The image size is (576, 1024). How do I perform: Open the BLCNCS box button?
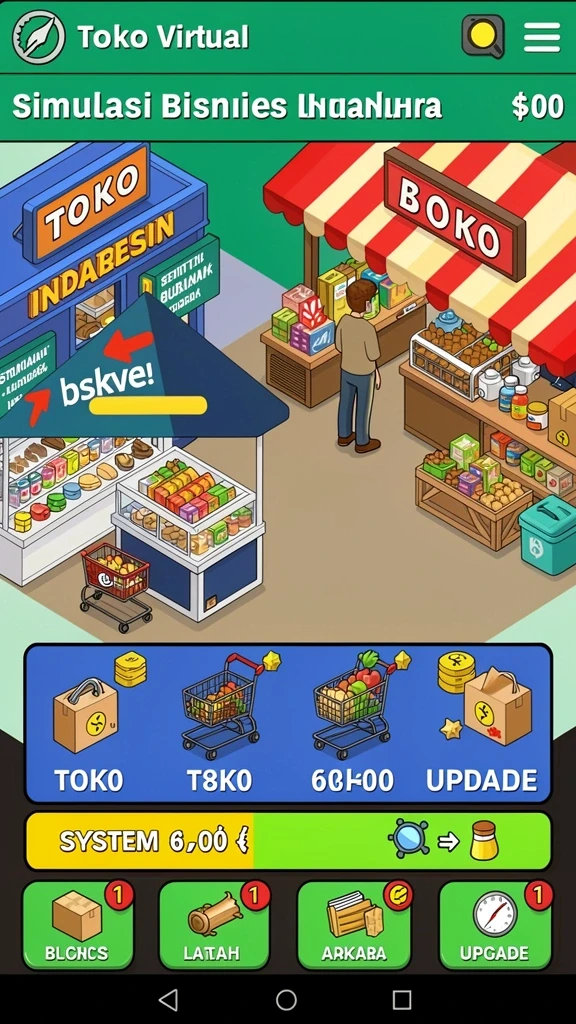[77, 925]
